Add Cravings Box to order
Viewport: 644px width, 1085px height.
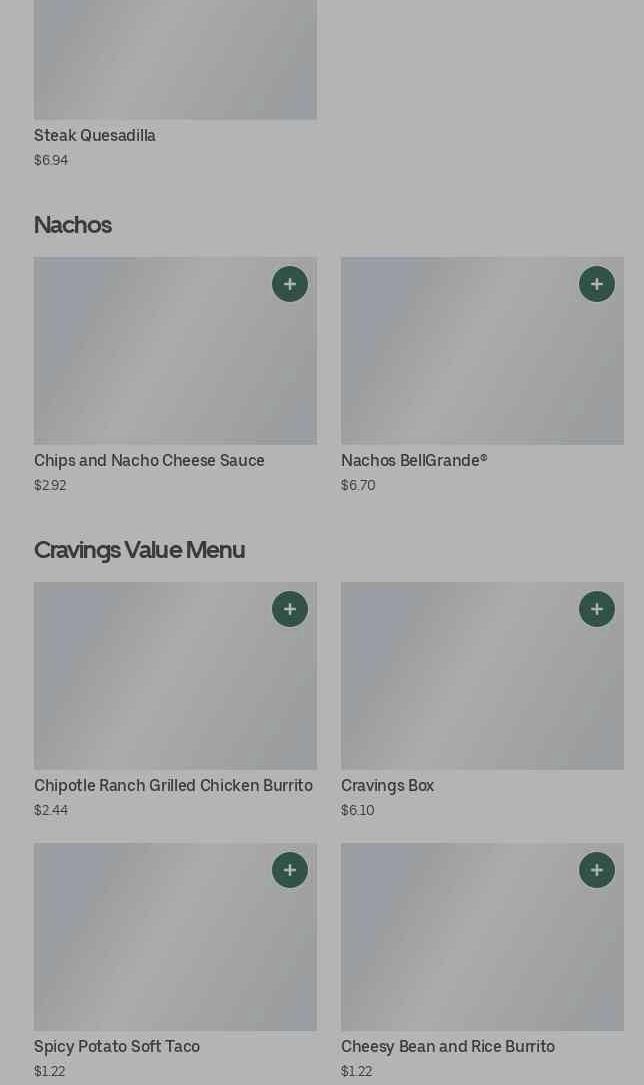pos(597,609)
